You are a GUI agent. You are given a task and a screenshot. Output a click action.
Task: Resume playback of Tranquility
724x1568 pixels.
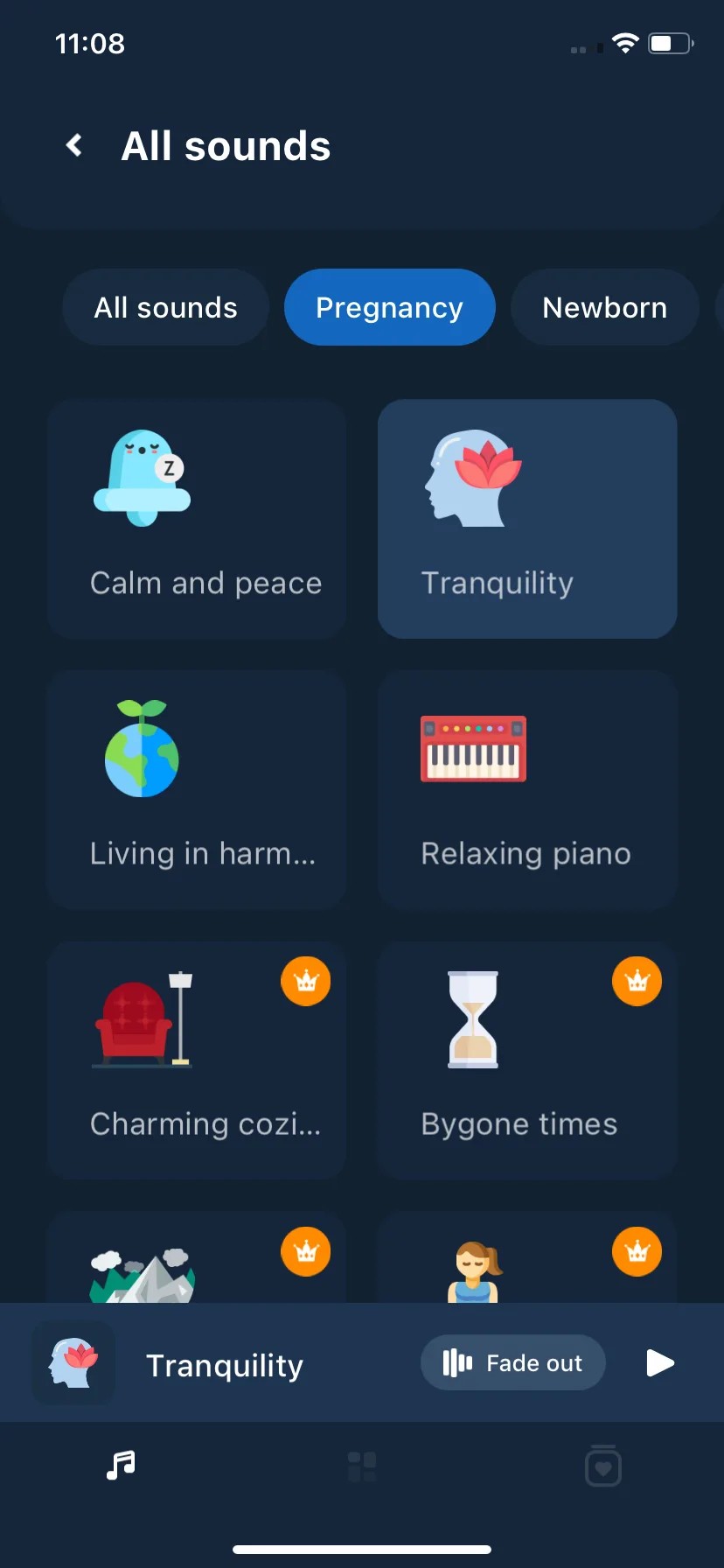coord(659,1362)
